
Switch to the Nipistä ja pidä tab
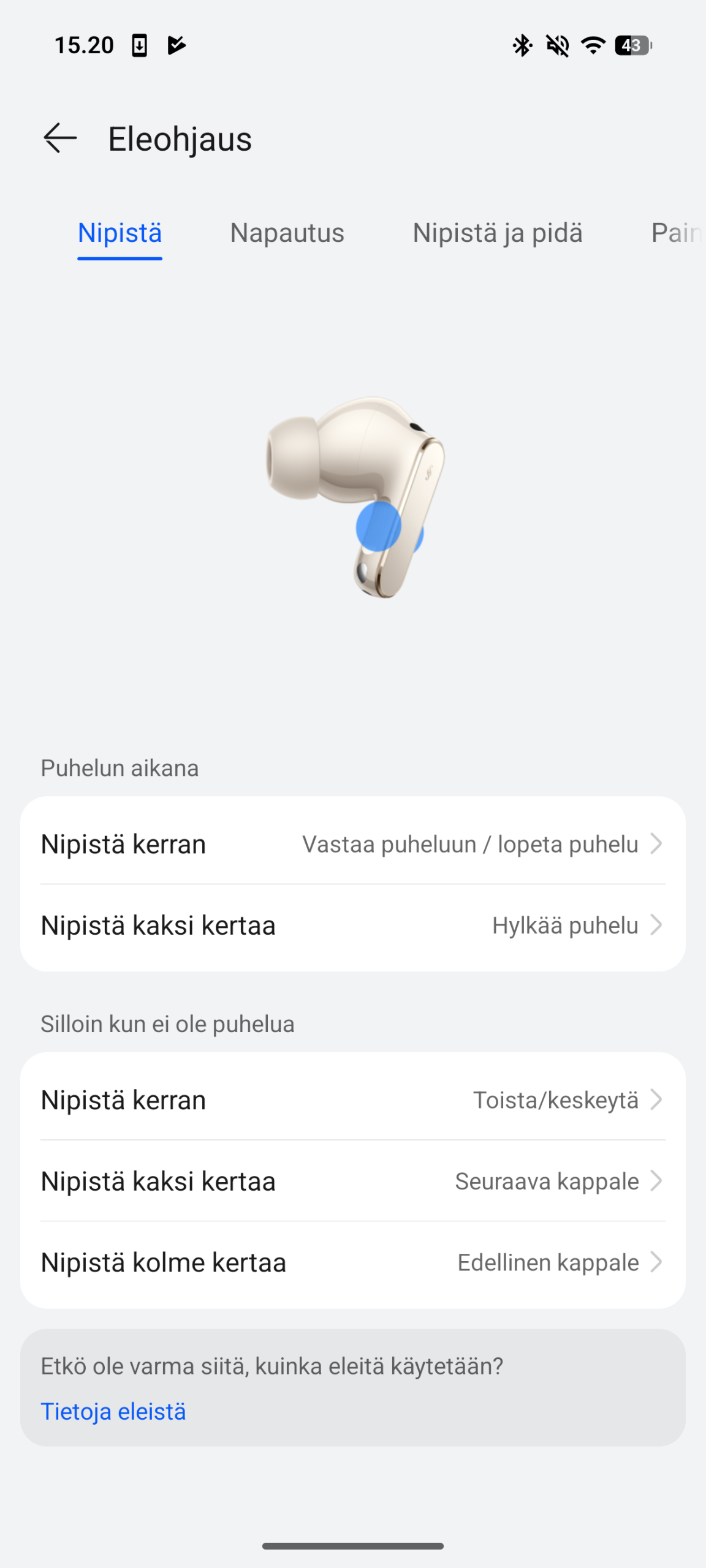tap(497, 233)
